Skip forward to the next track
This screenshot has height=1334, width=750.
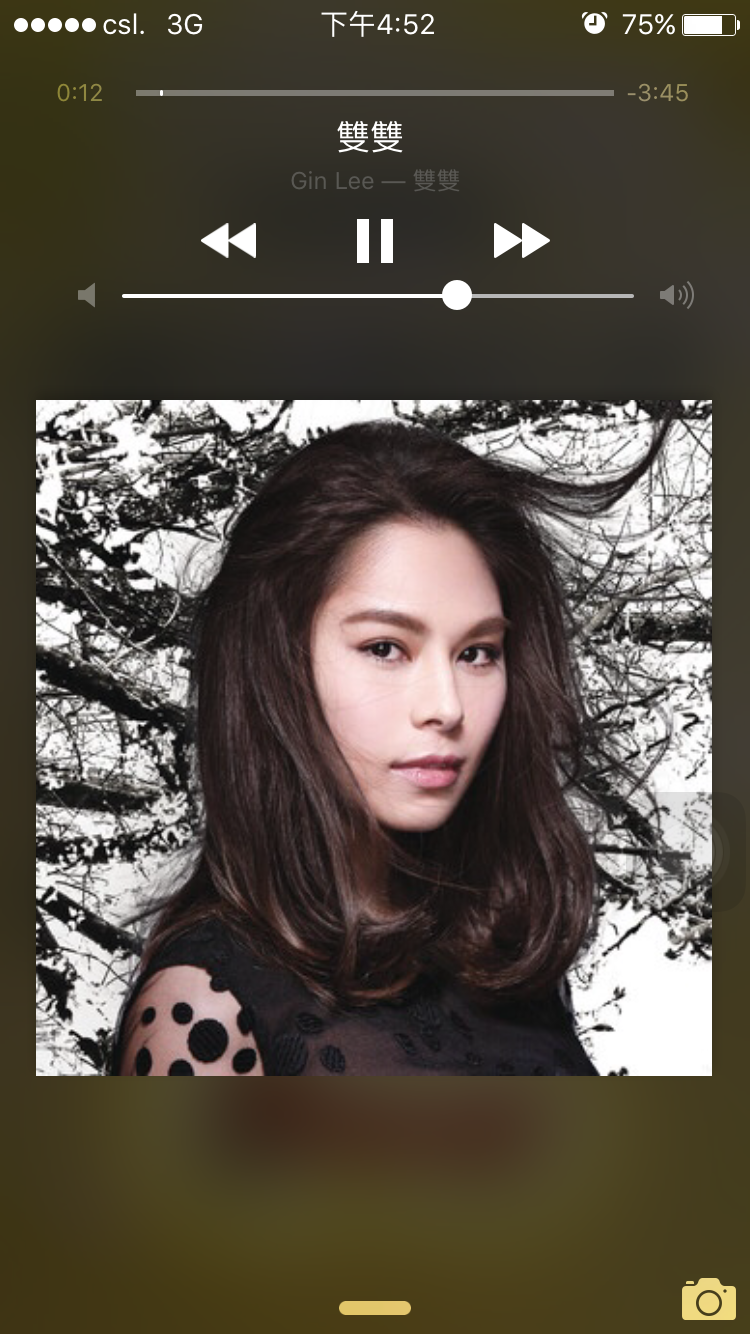point(521,241)
